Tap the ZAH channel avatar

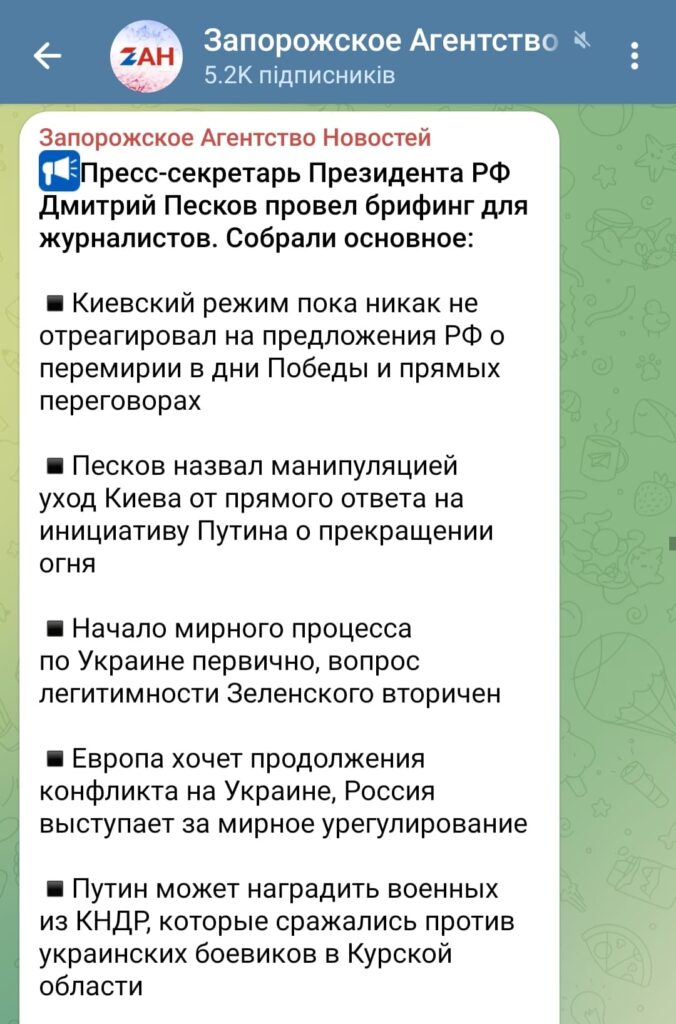(x=147, y=57)
